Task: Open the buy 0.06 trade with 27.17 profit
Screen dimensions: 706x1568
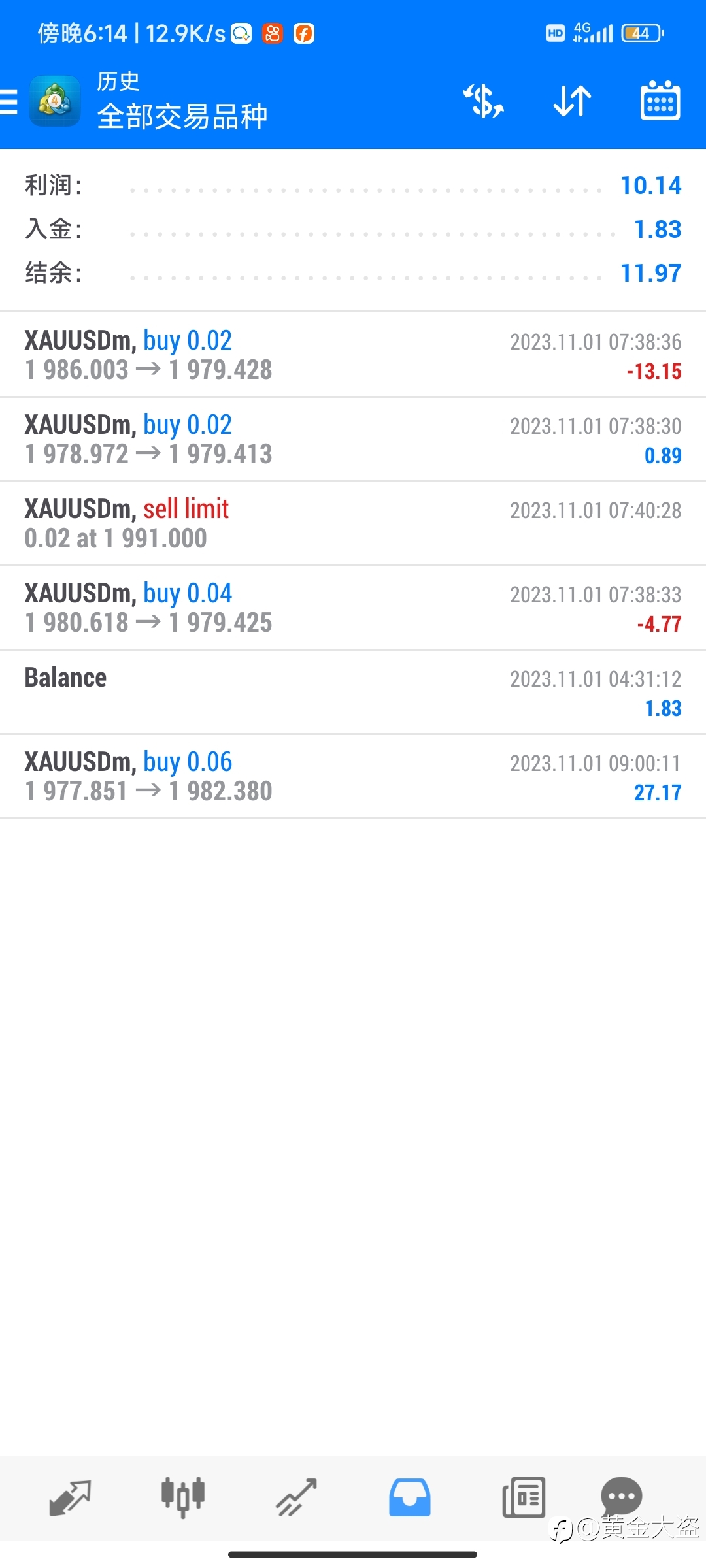Action: pos(353,776)
